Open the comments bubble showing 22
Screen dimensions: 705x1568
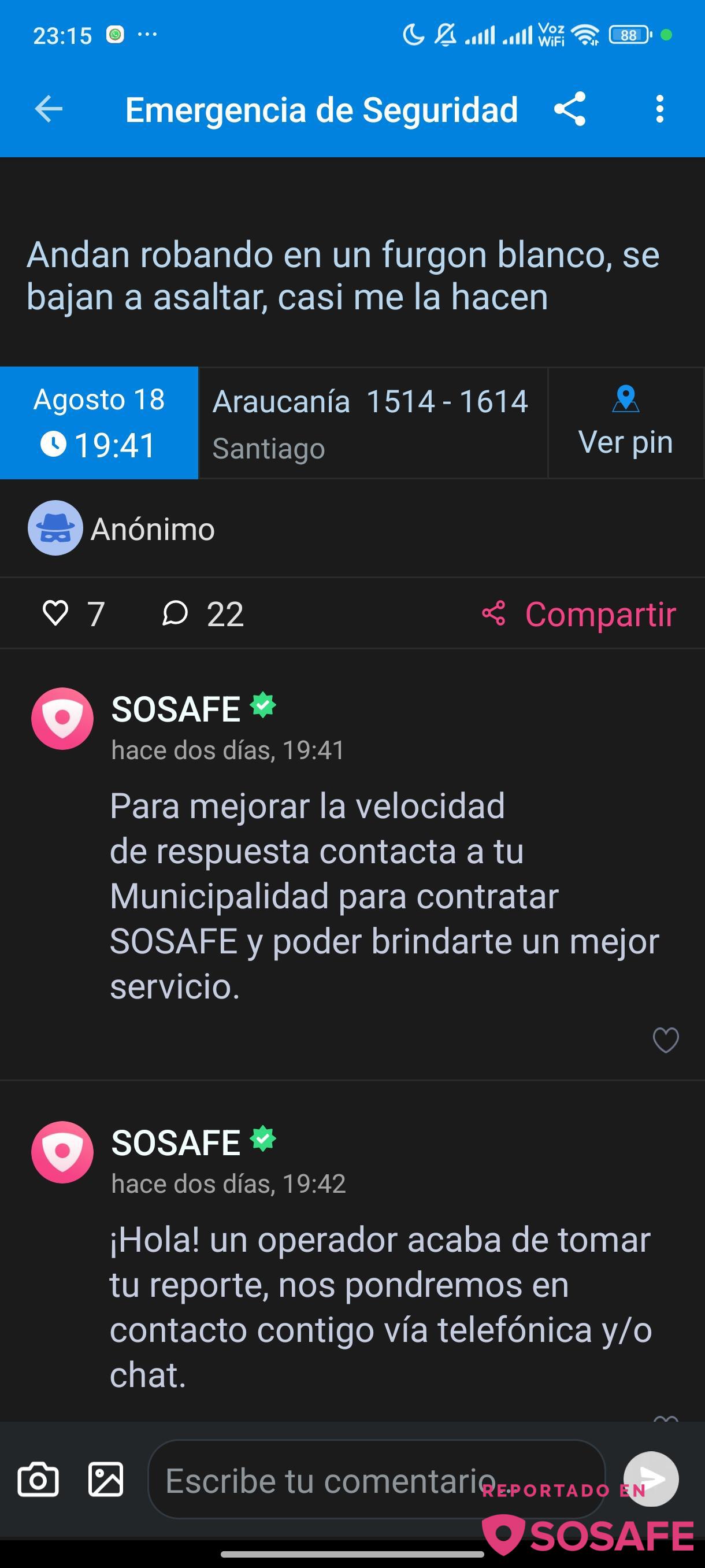(x=175, y=613)
